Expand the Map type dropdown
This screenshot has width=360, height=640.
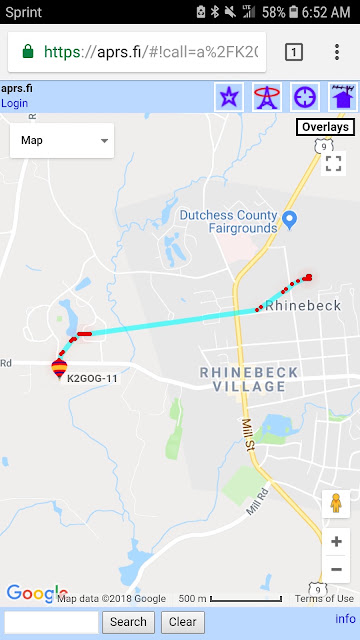tap(62, 140)
